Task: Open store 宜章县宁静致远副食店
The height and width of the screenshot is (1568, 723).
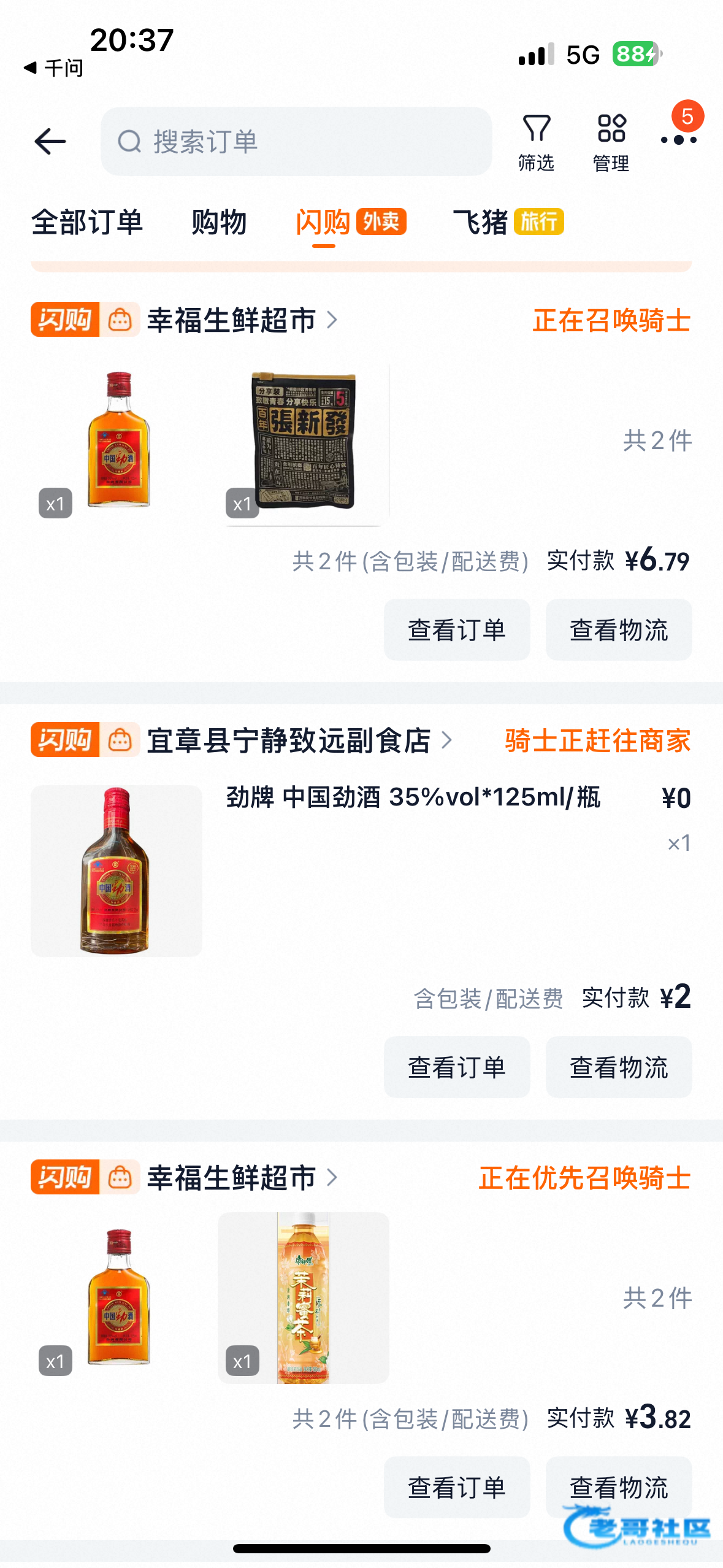Action: 288,740
